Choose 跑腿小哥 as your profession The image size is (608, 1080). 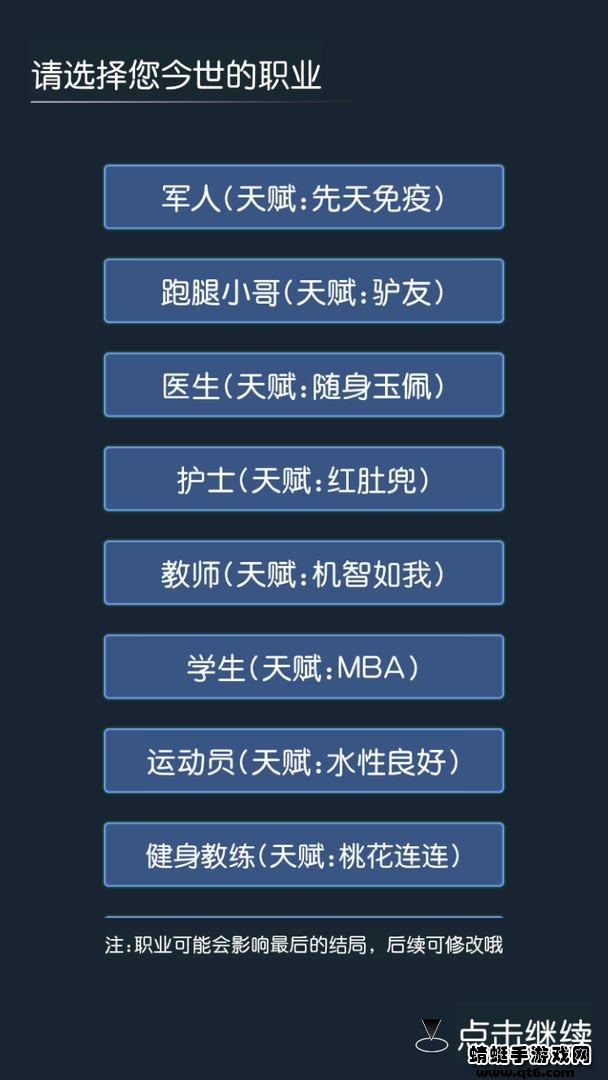[x=303, y=291]
